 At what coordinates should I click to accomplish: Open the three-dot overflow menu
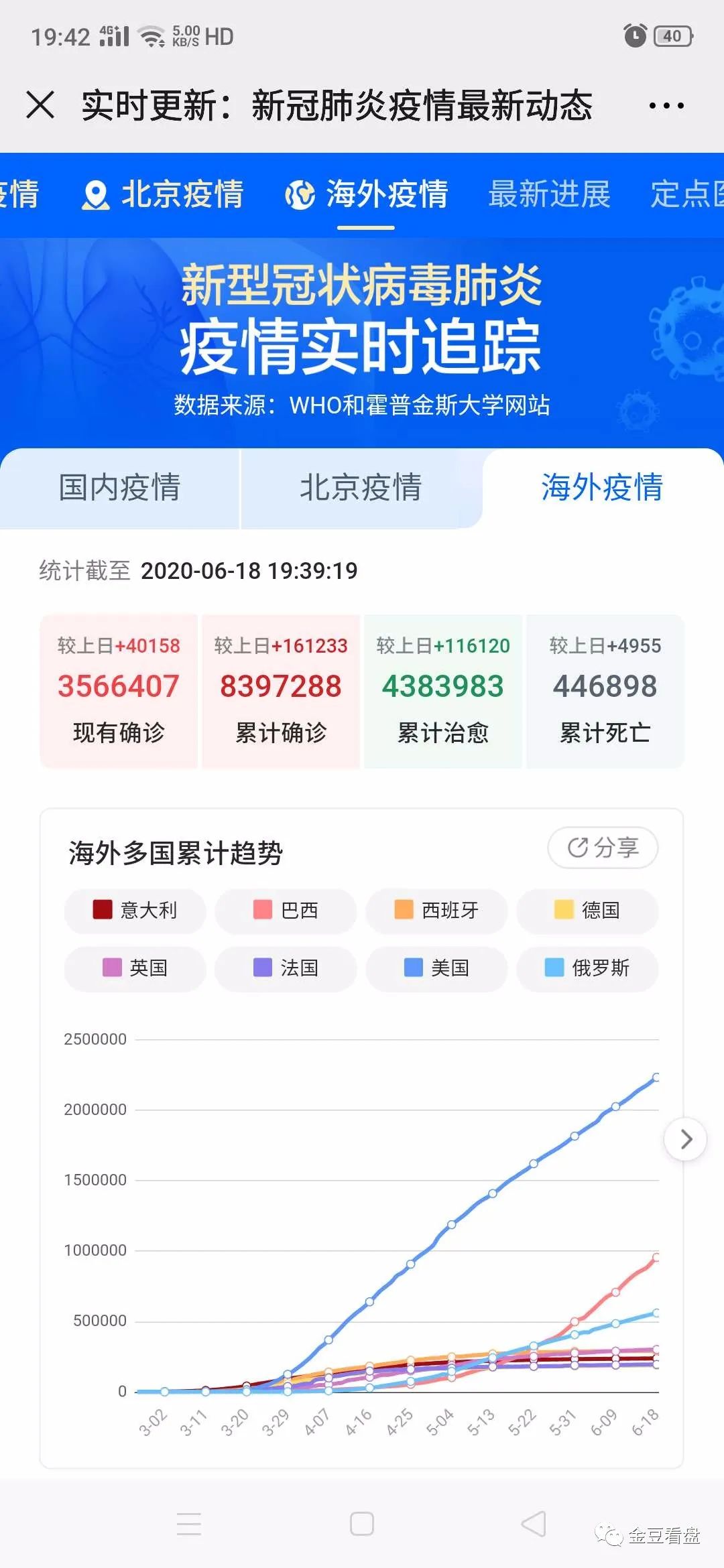[666, 105]
